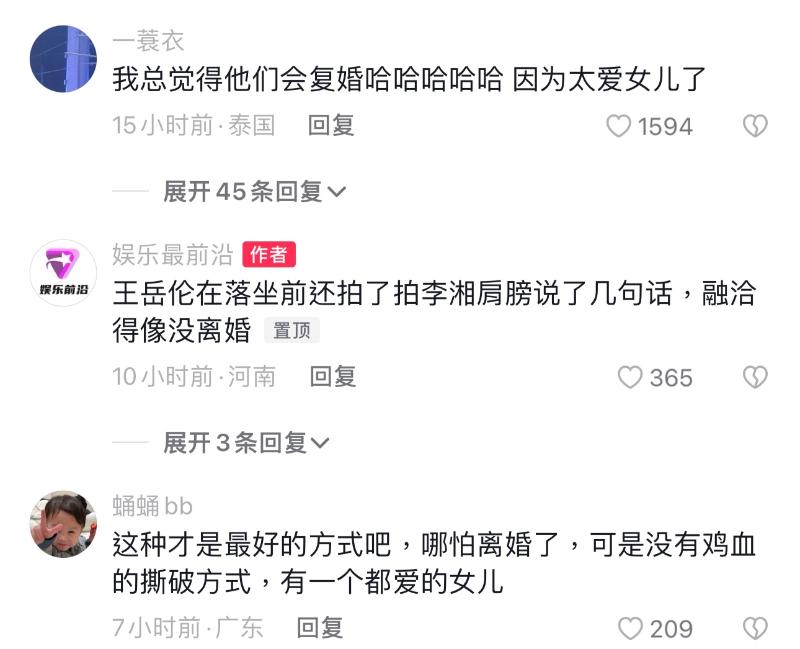This screenshot has height=649, width=800.
Task: Open 蛹蛹bb's profile avatar
Action: pyautogui.click(x=64, y=524)
